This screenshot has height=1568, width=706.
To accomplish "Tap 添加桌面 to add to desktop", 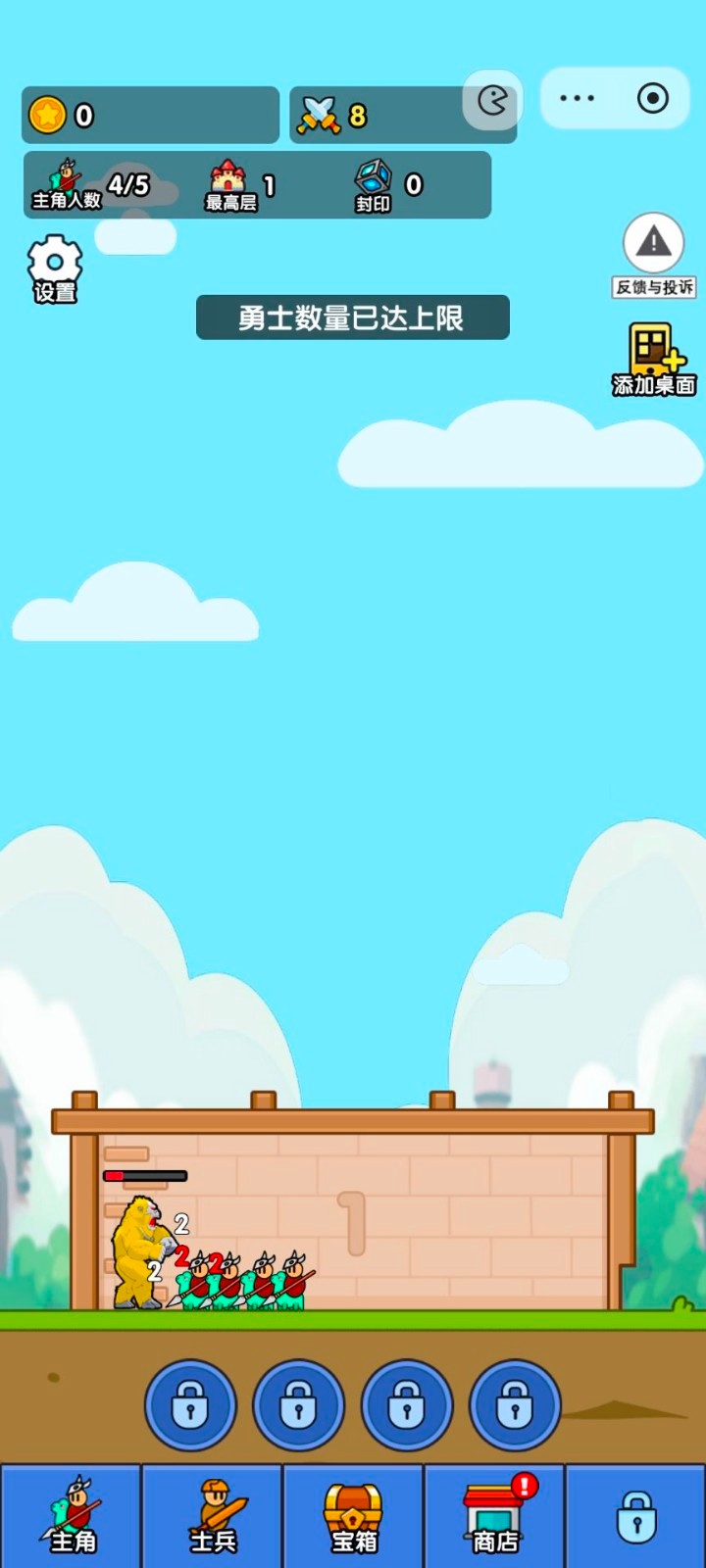I will (x=654, y=360).
